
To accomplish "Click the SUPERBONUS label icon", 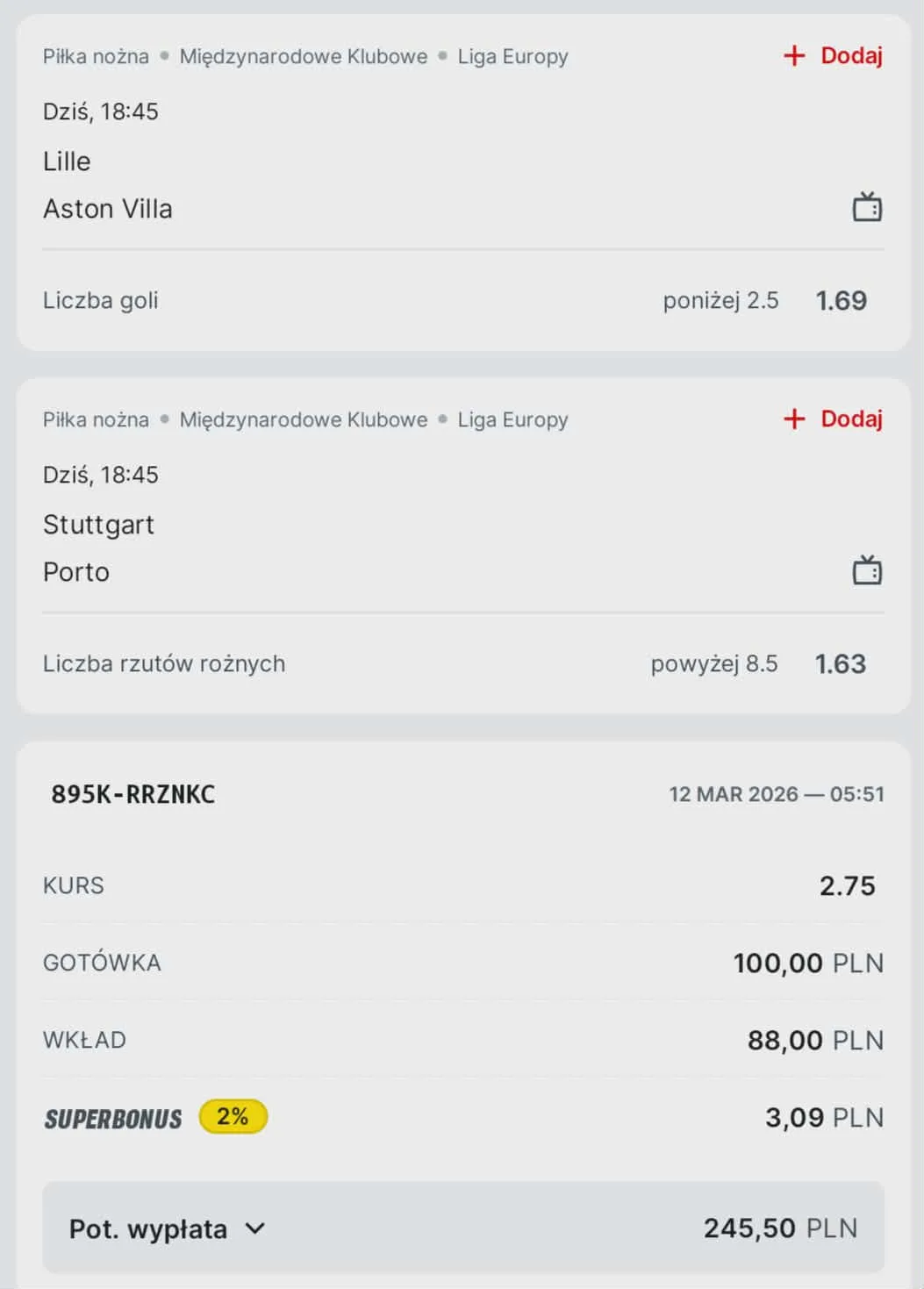I will 112,1117.
